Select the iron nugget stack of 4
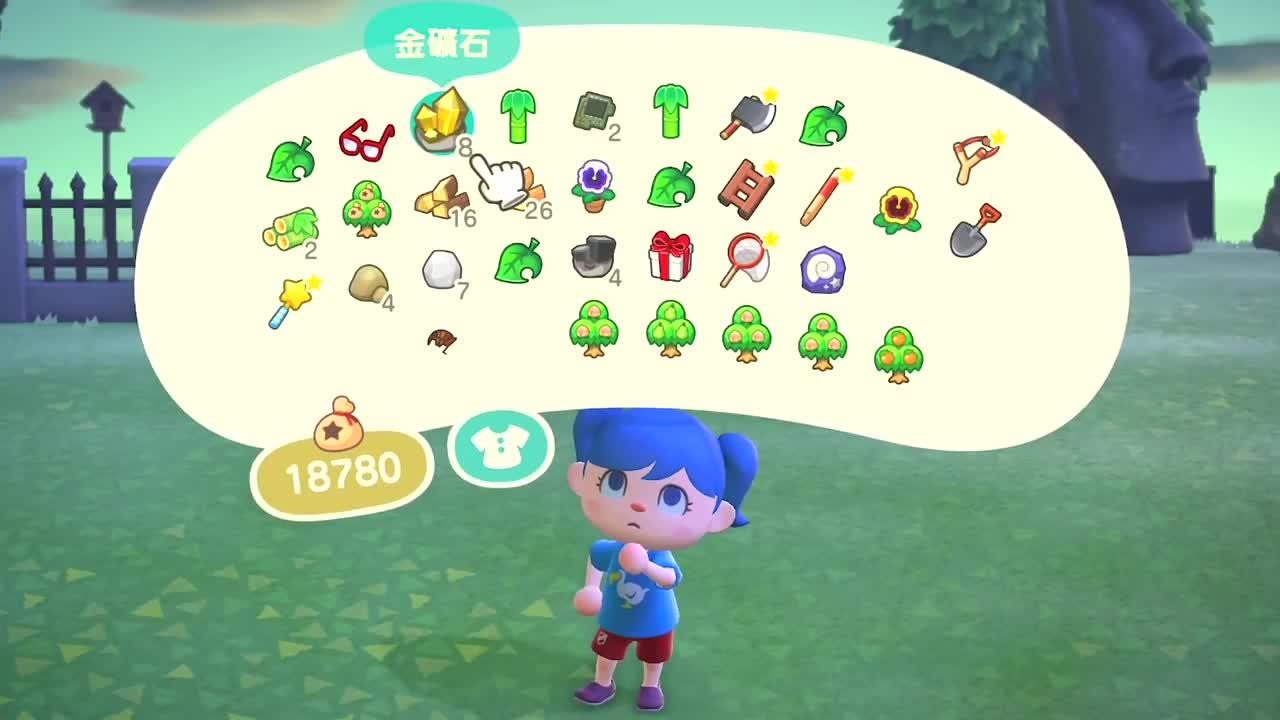 point(593,258)
